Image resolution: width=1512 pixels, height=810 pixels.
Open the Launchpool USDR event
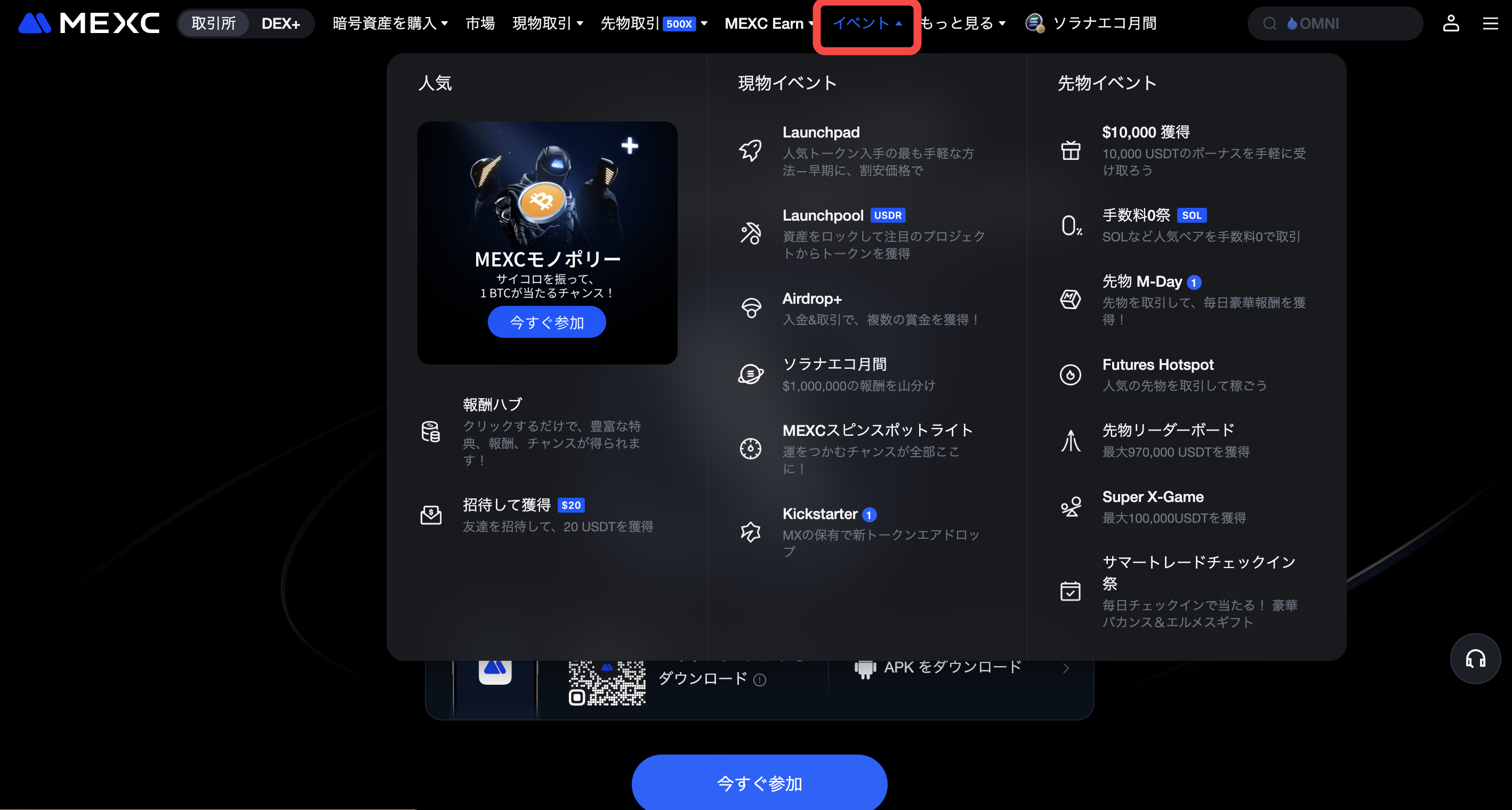(x=823, y=216)
